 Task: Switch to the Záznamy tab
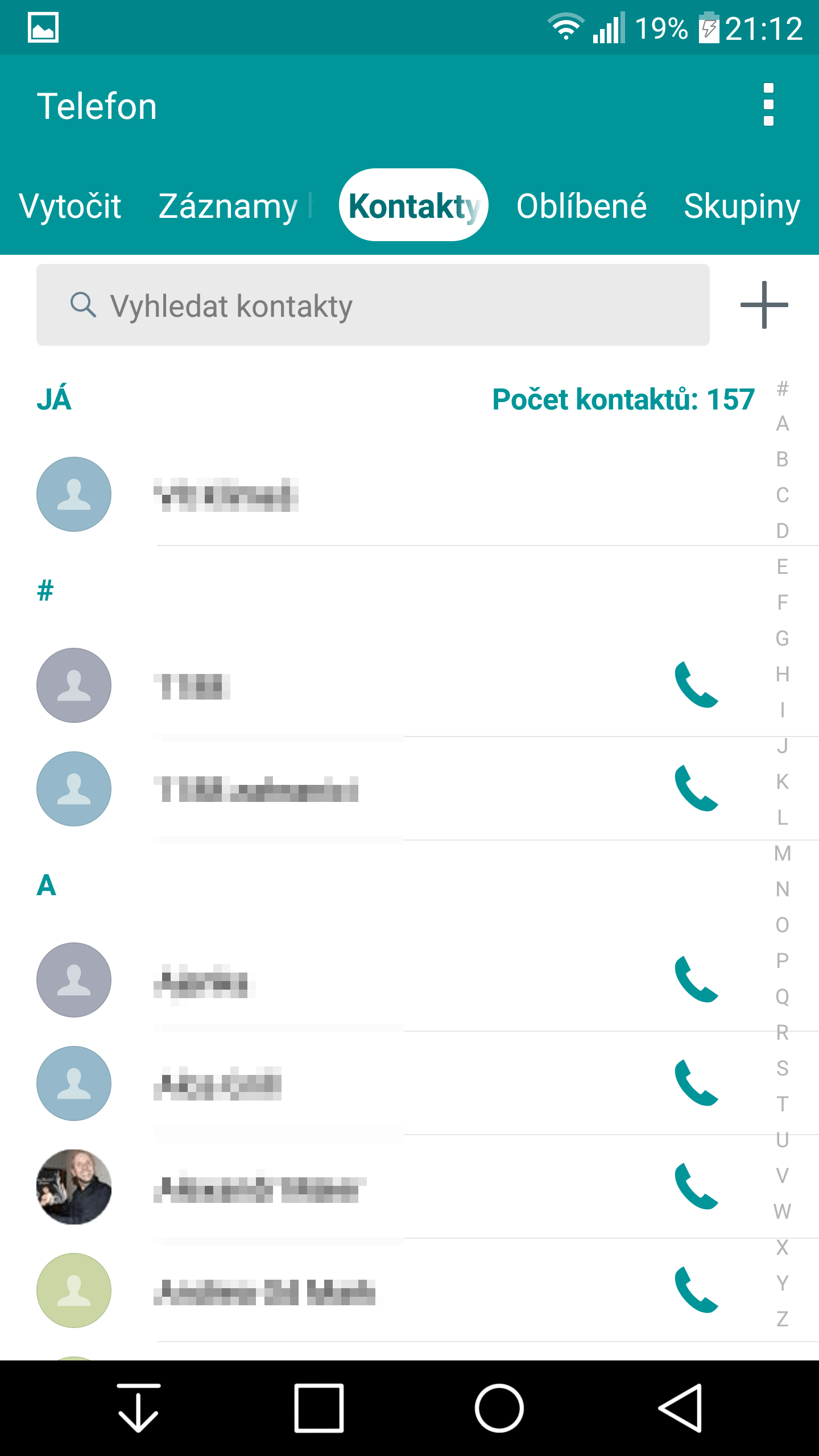[x=228, y=206]
